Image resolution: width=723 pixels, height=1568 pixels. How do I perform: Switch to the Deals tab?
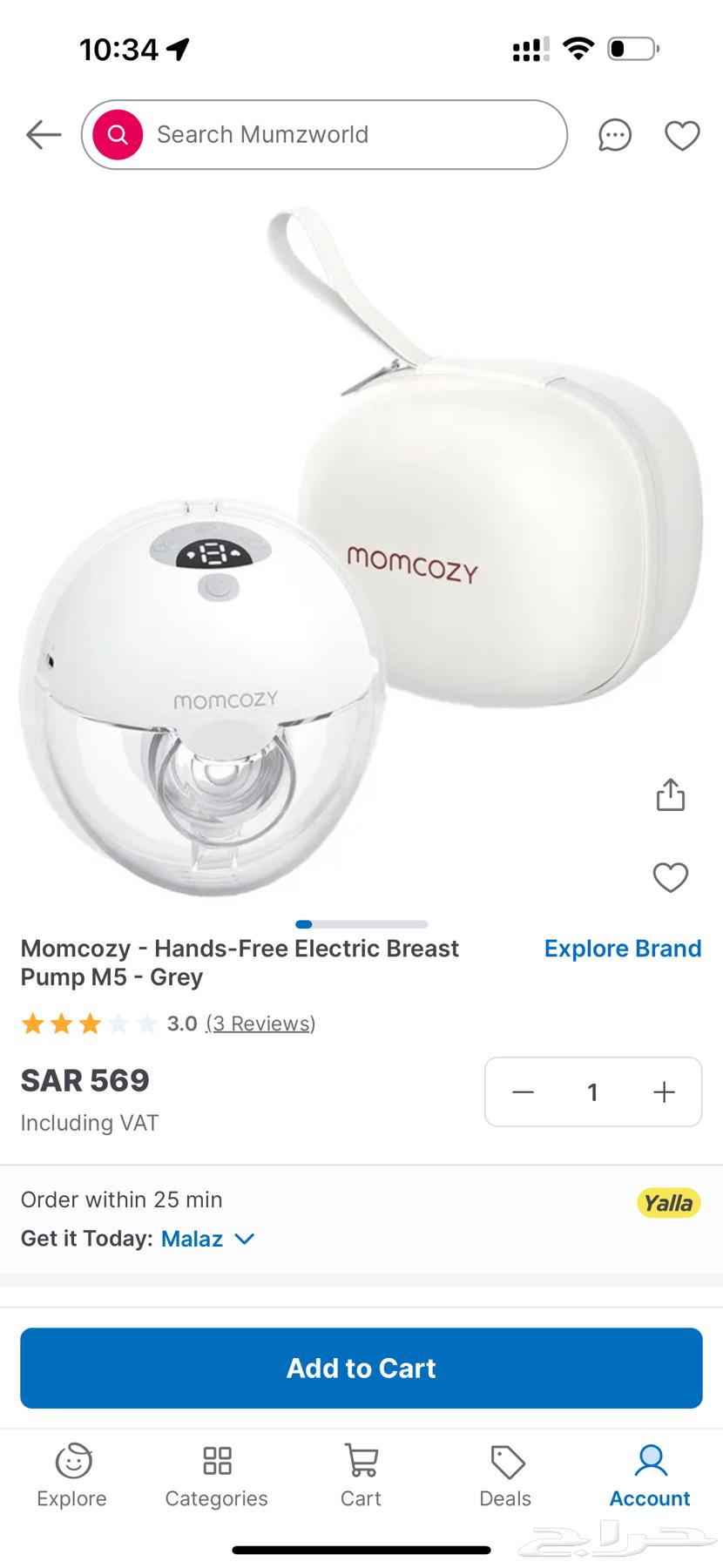pos(505,1477)
